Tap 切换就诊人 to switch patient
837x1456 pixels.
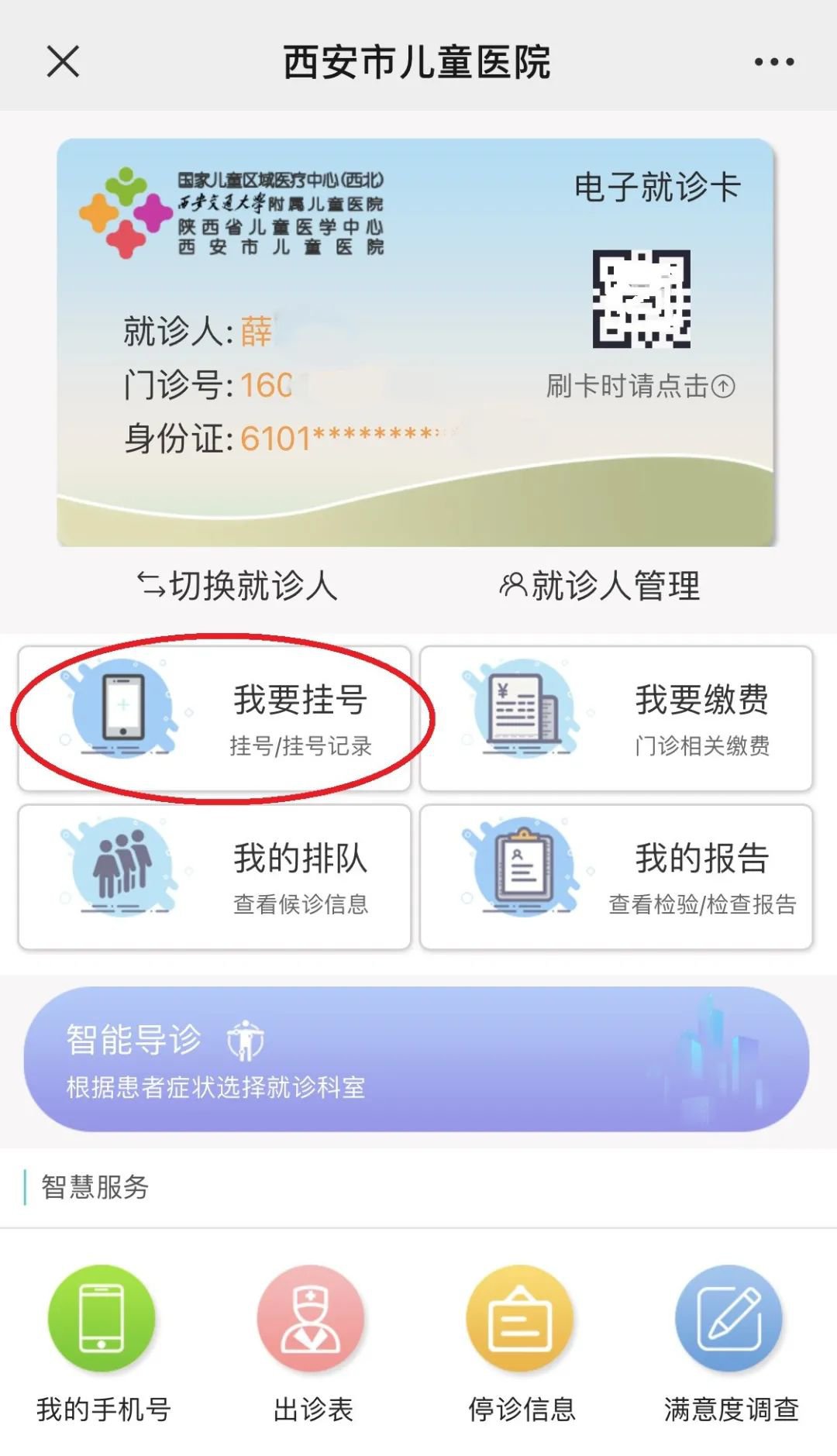pos(237,585)
